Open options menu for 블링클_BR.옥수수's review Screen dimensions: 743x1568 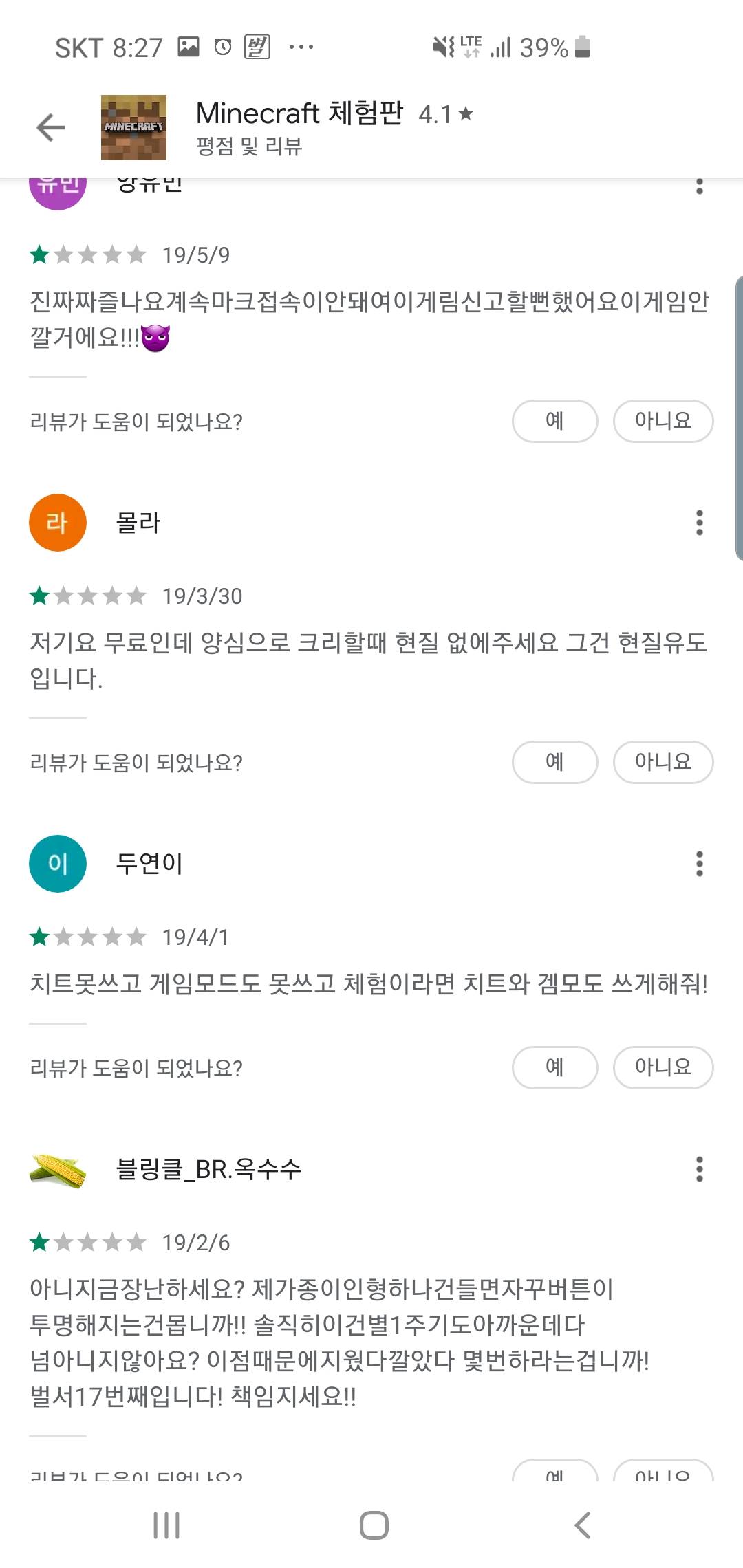699,1169
